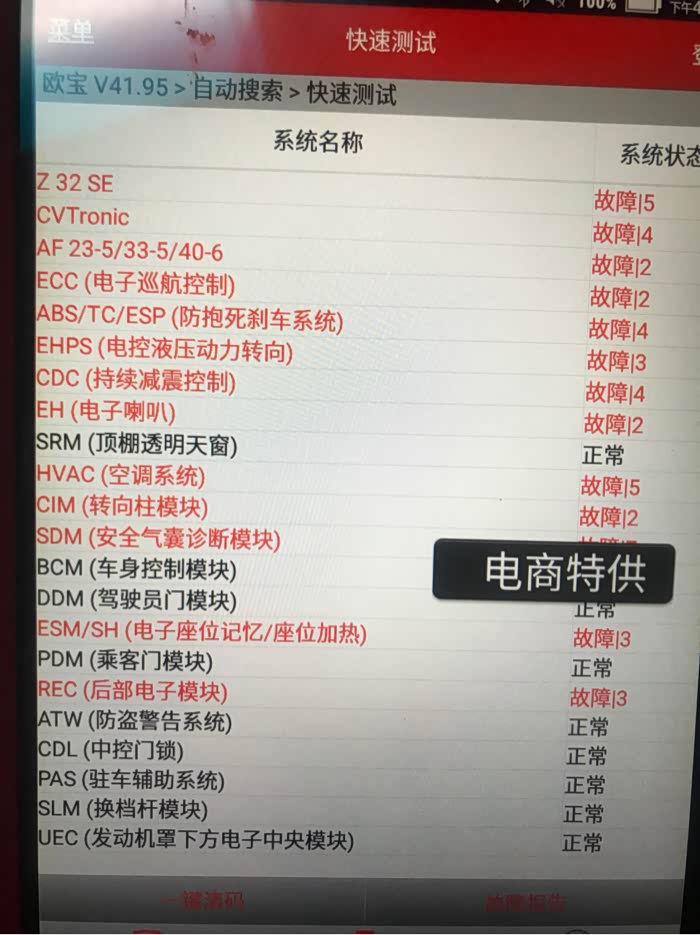Screen dimensions: 700x935
Task: Open REC (后部电子模块) faults
Action: point(132,691)
